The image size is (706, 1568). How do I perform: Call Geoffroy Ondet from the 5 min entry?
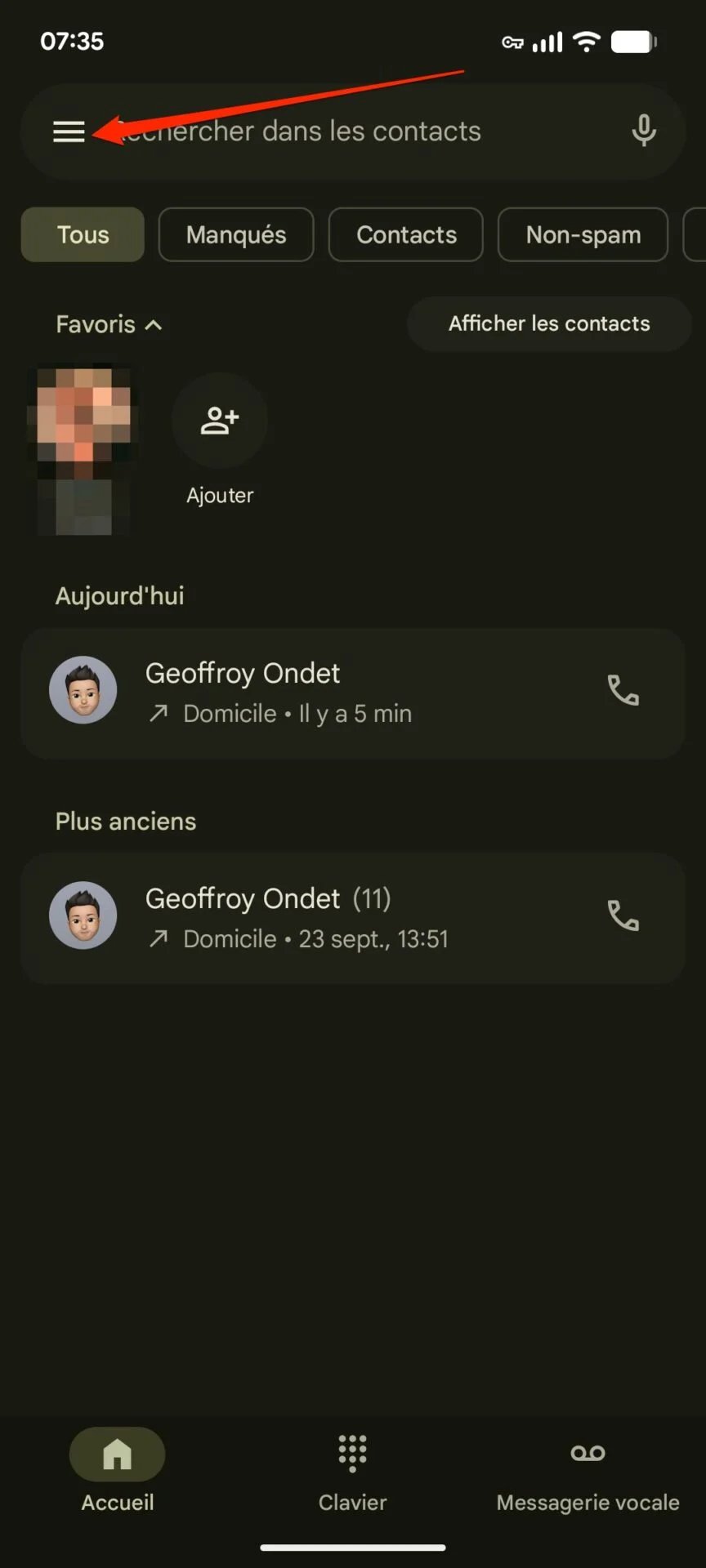click(623, 691)
